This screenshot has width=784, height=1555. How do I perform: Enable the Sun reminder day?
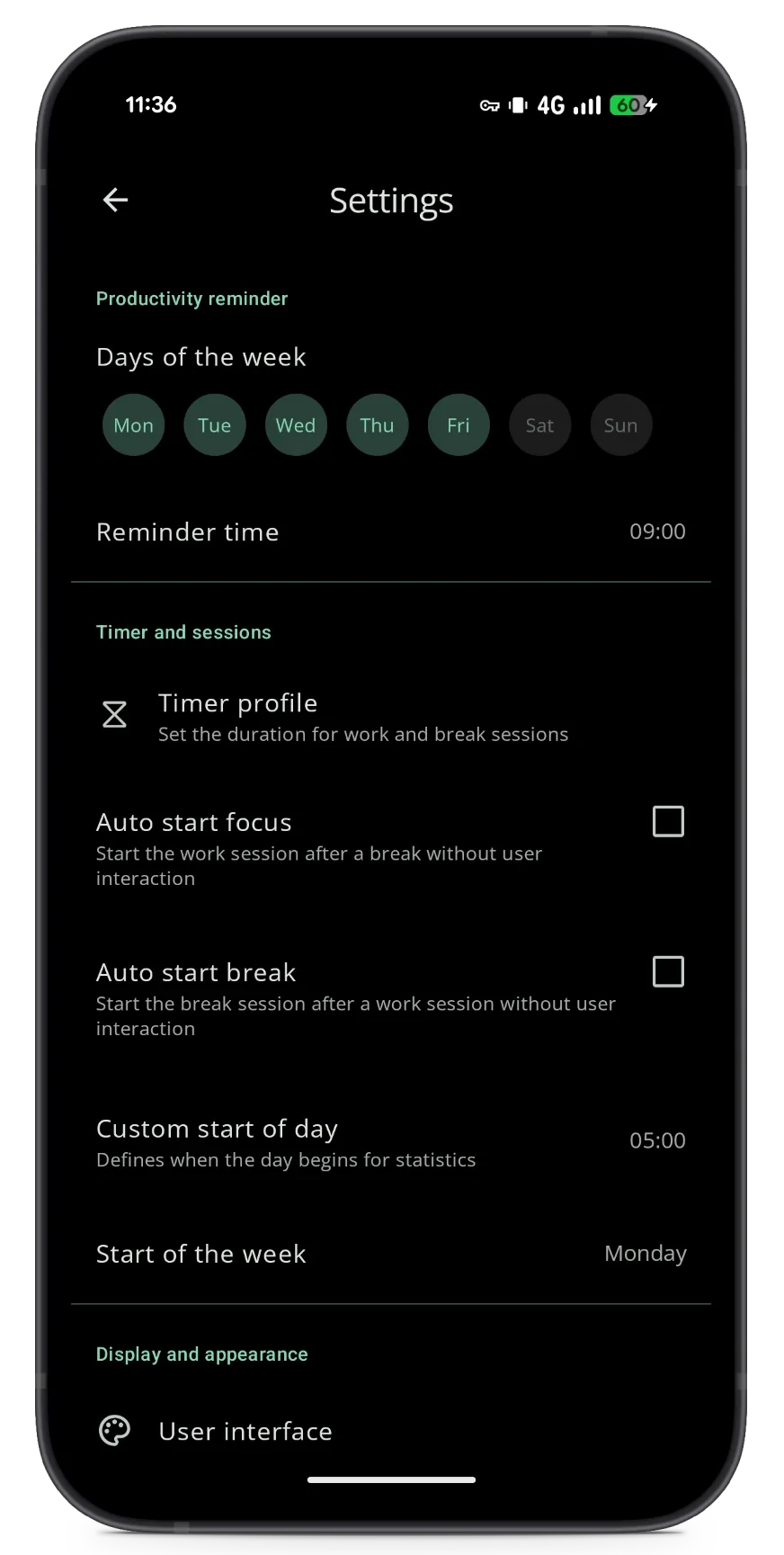click(620, 425)
